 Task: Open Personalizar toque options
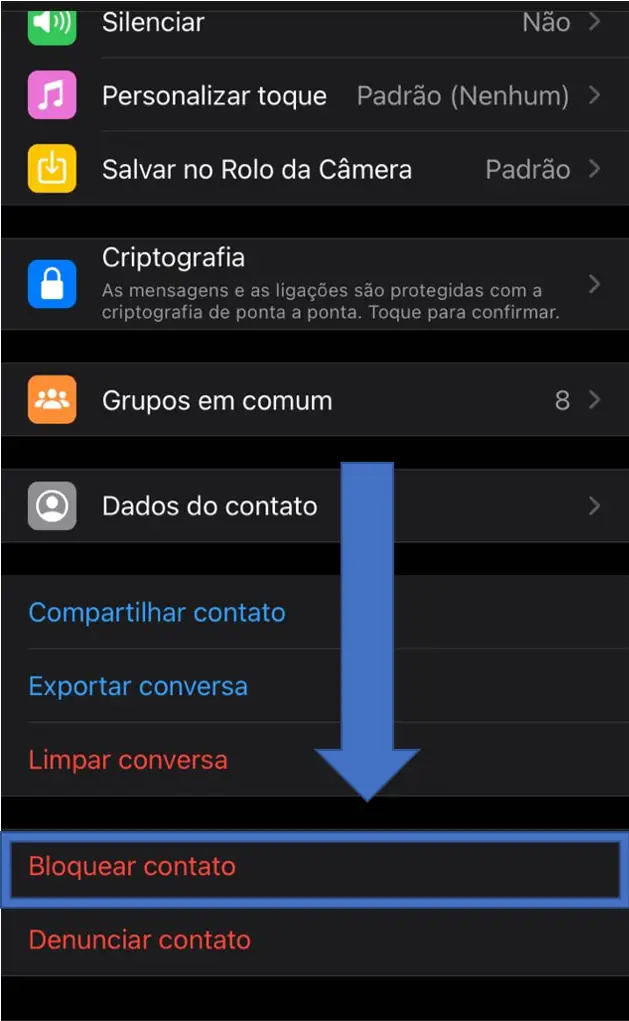(x=314, y=95)
